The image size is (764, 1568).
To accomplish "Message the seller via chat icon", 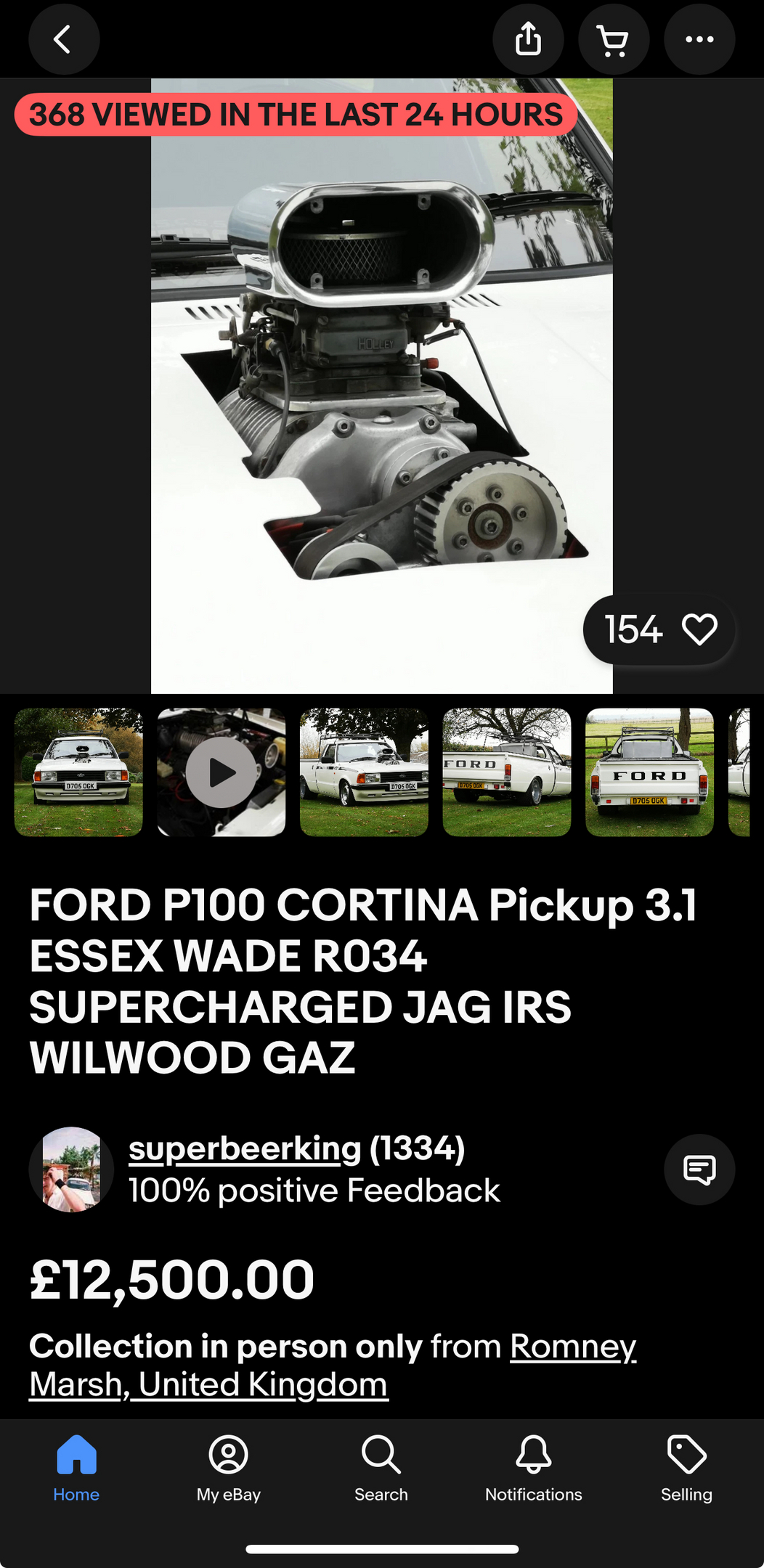I will (x=699, y=1169).
